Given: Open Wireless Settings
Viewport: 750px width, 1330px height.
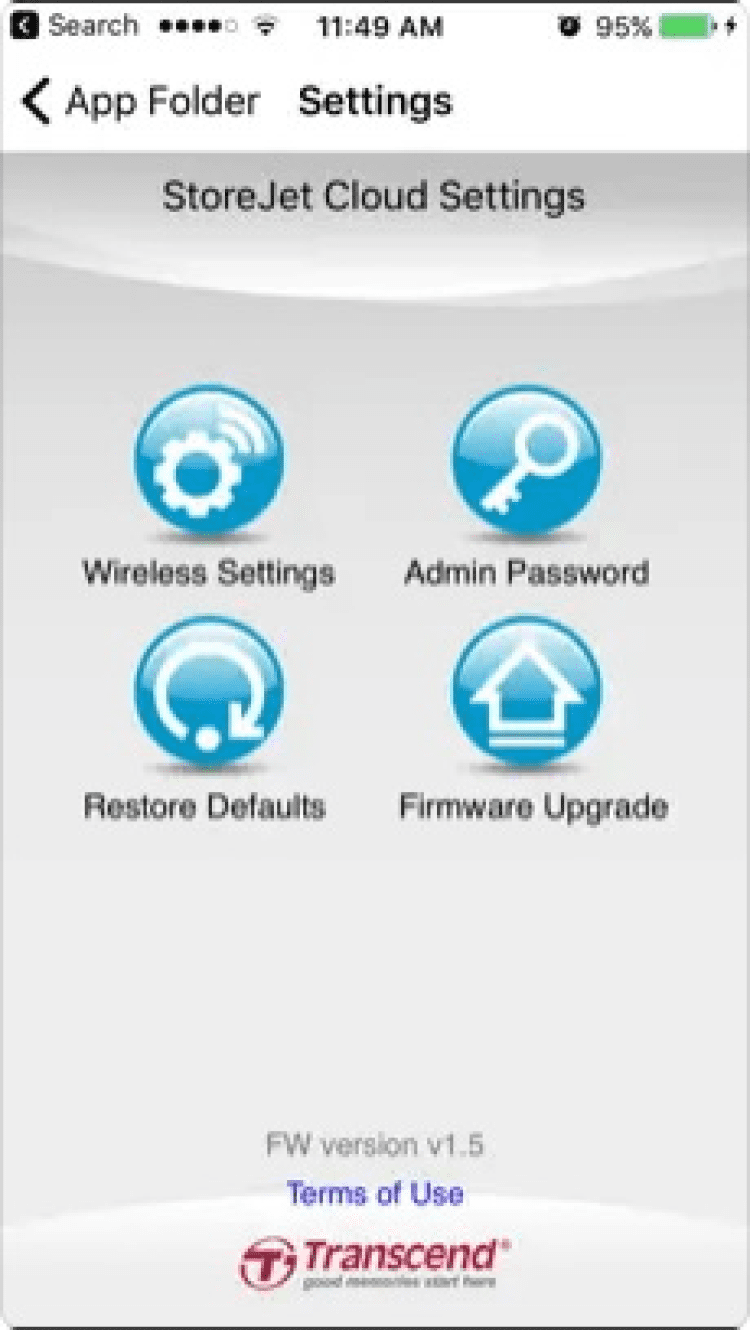Looking at the screenshot, I should (x=209, y=462).
